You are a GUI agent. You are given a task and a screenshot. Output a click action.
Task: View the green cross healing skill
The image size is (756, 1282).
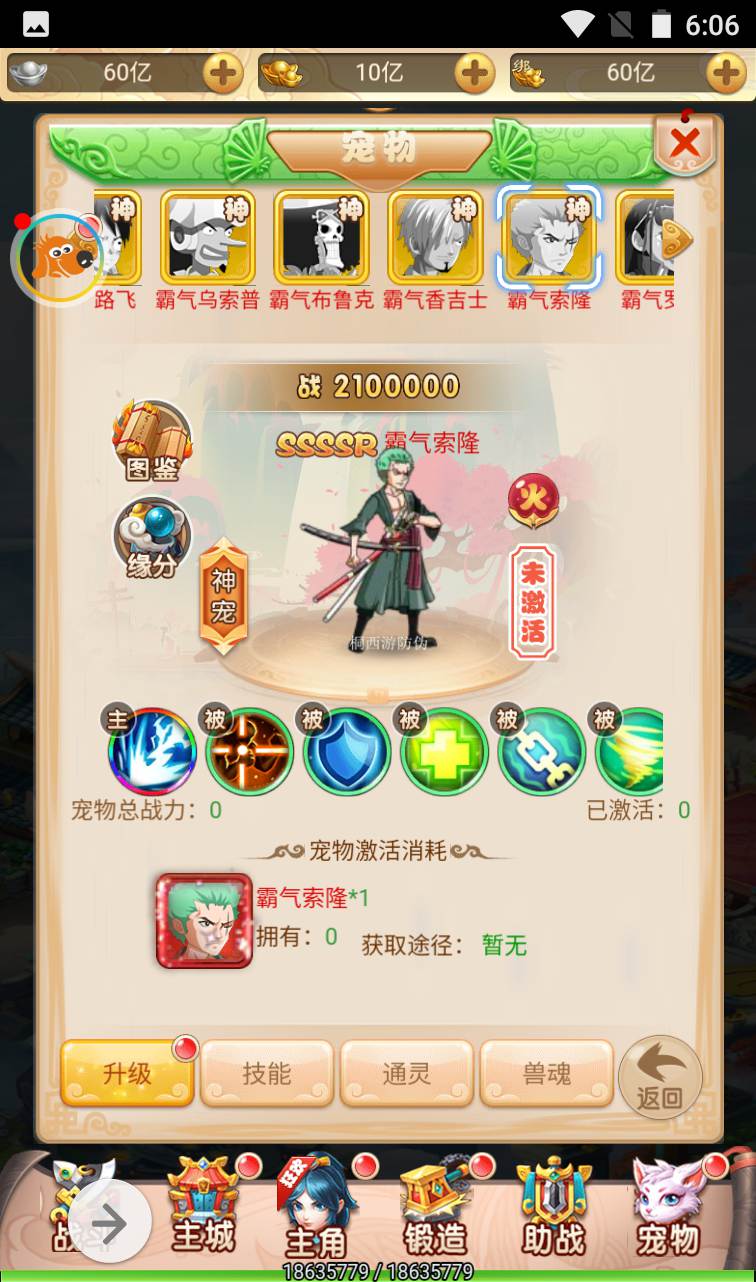444,751
